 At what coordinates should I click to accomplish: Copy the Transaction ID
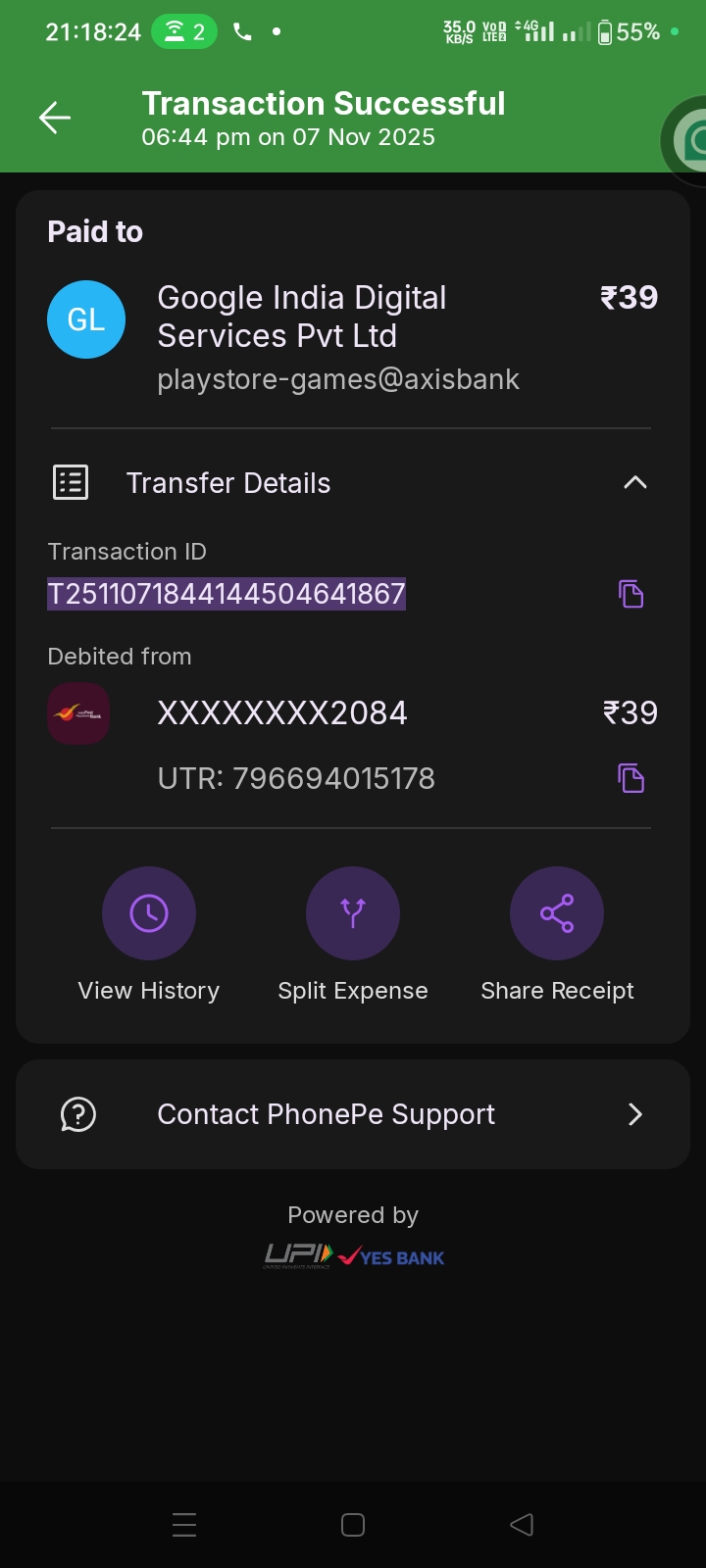(630, 594)
